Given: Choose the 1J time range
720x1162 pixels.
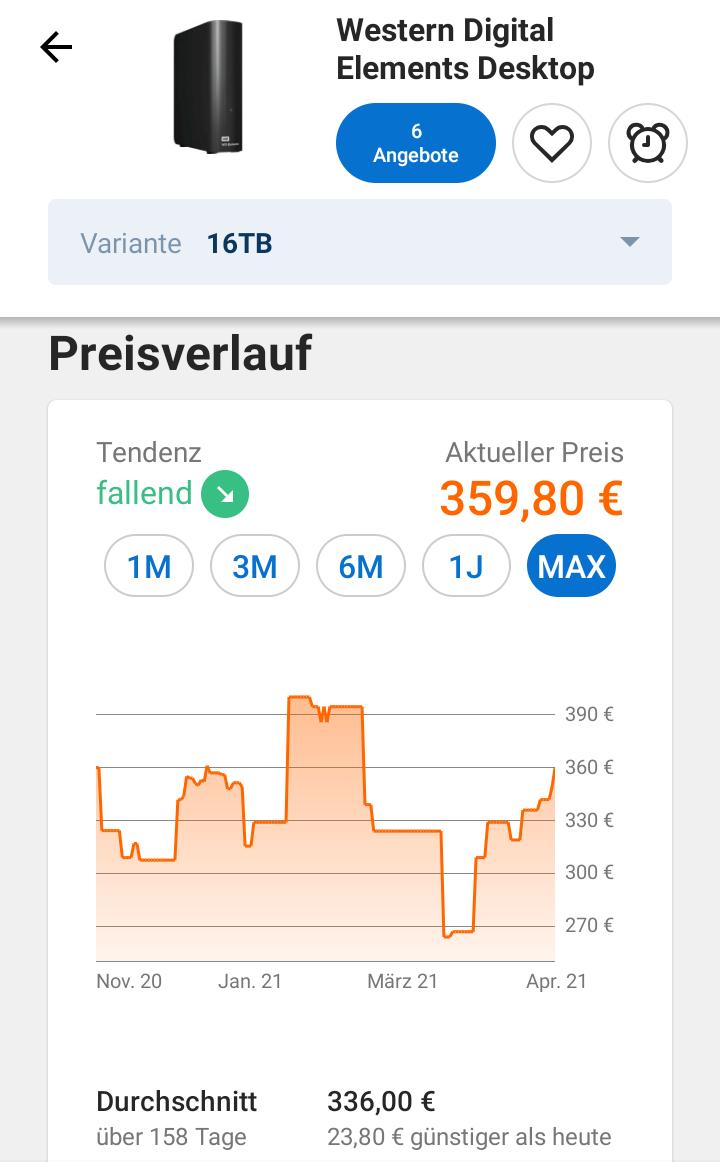Looking at the screenshot, I should tap(466, 567).
